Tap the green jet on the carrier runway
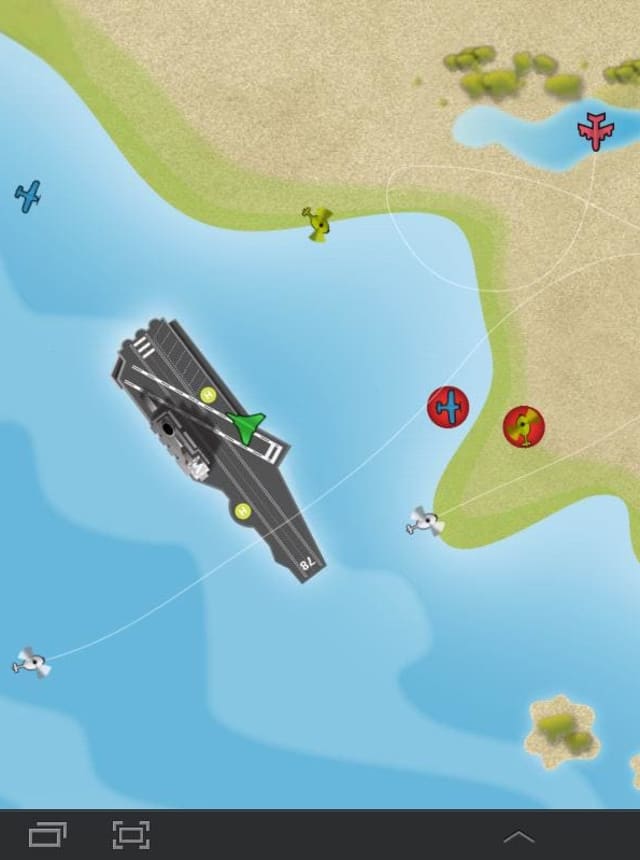Image resolution: width=640 pixels, height=860 pixels. 245,425
